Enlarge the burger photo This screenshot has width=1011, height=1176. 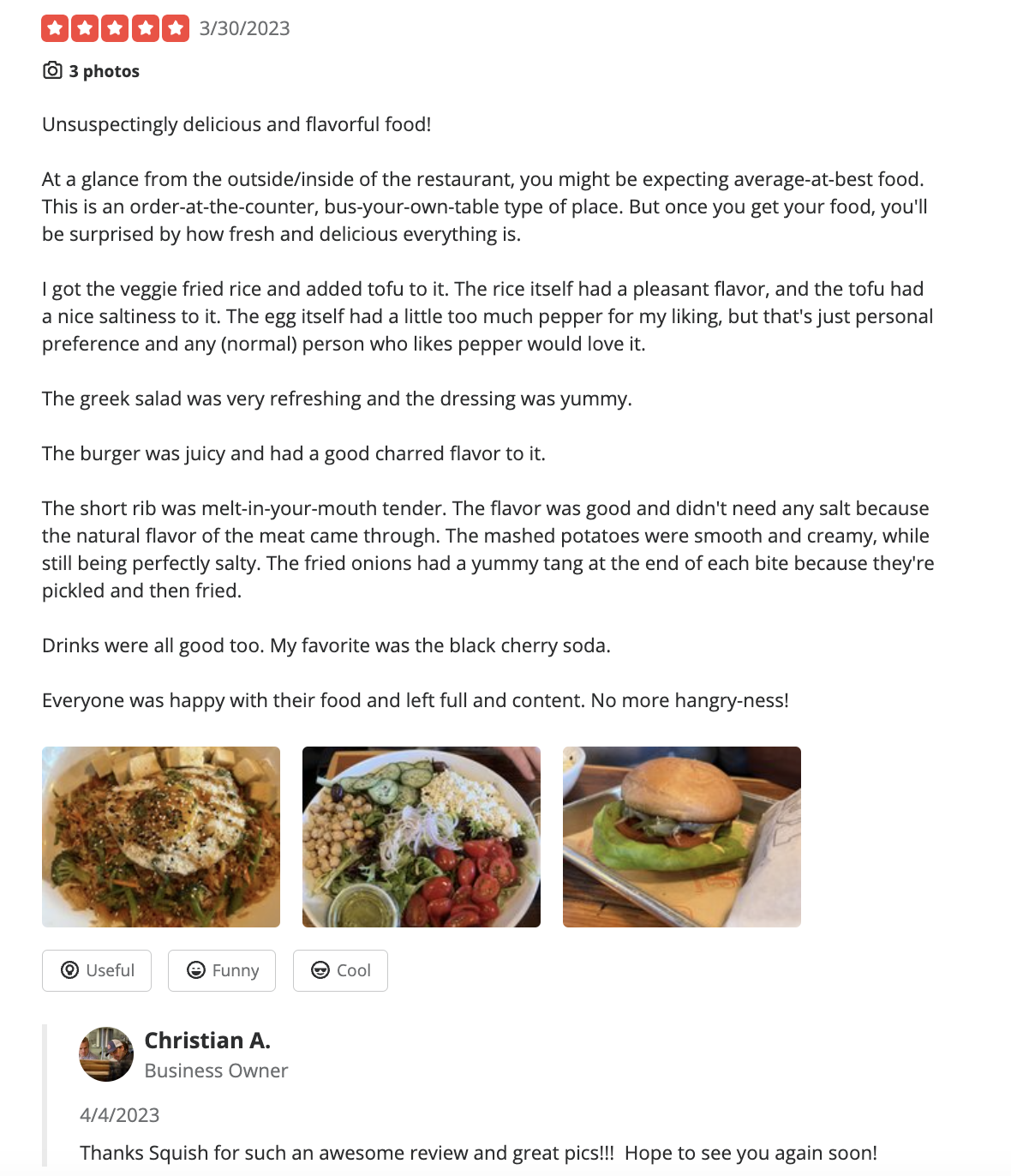click(x=682, y=837)
